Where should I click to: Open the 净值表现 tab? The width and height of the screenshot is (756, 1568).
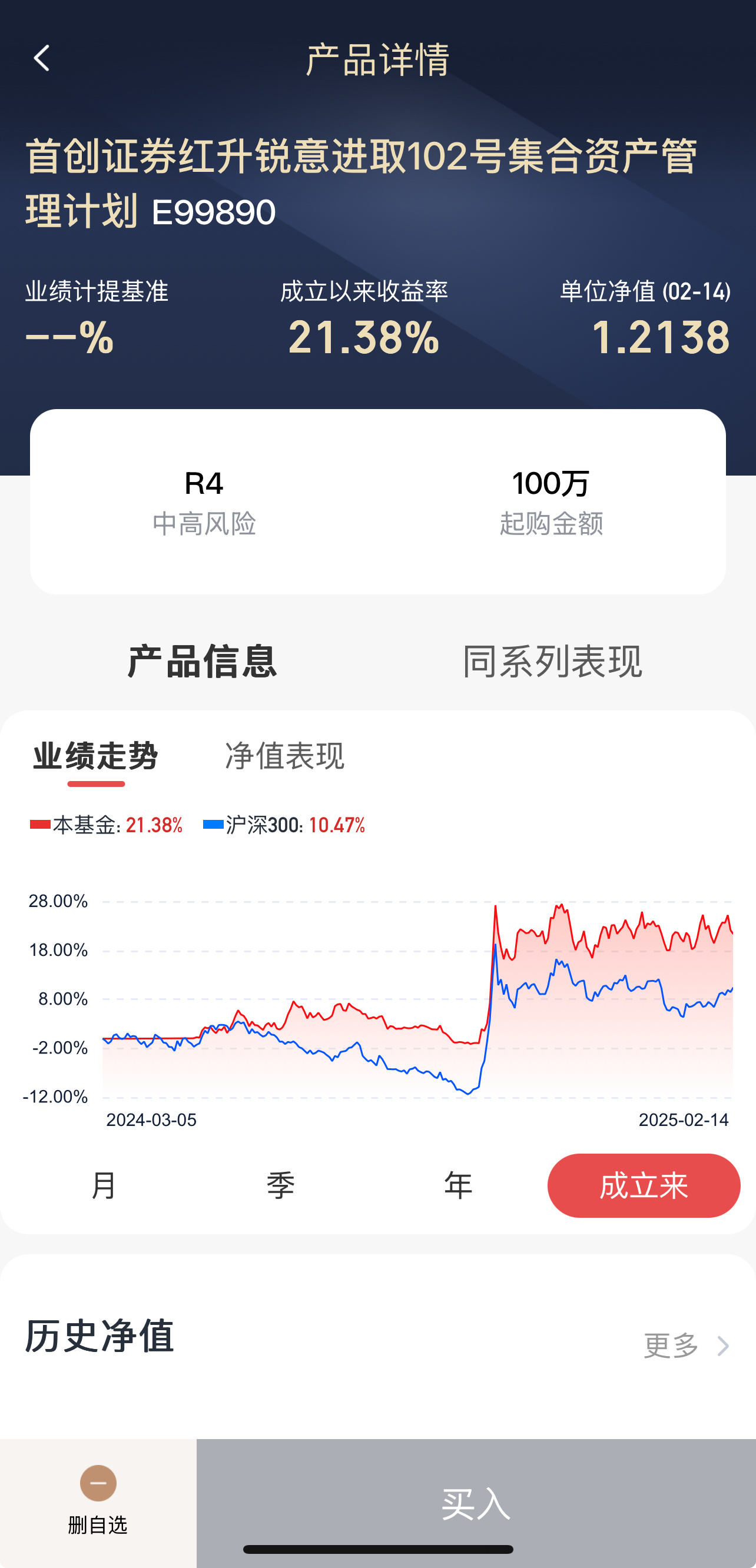coord(284,756)
